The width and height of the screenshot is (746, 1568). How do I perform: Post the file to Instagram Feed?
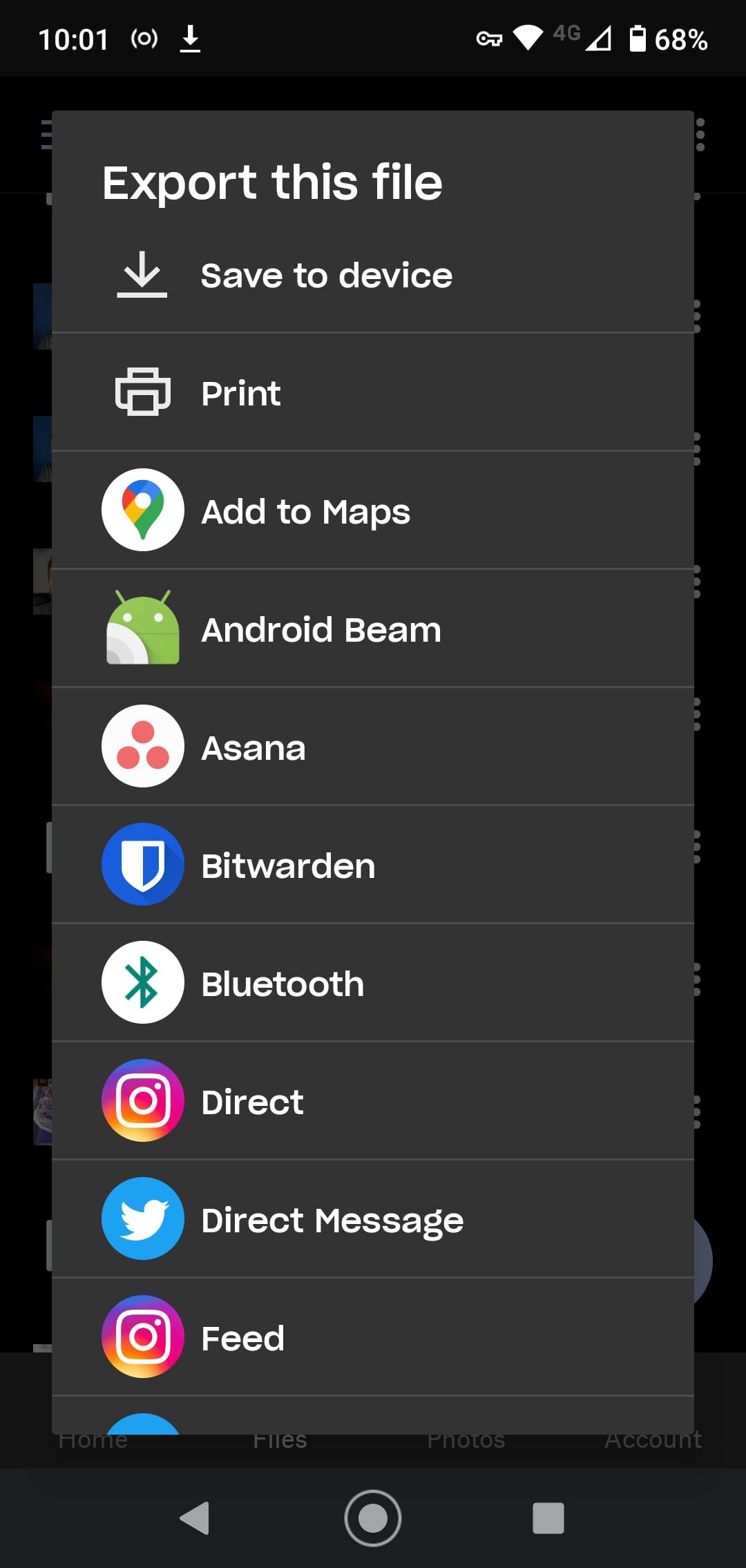[x=242, y=1337]
